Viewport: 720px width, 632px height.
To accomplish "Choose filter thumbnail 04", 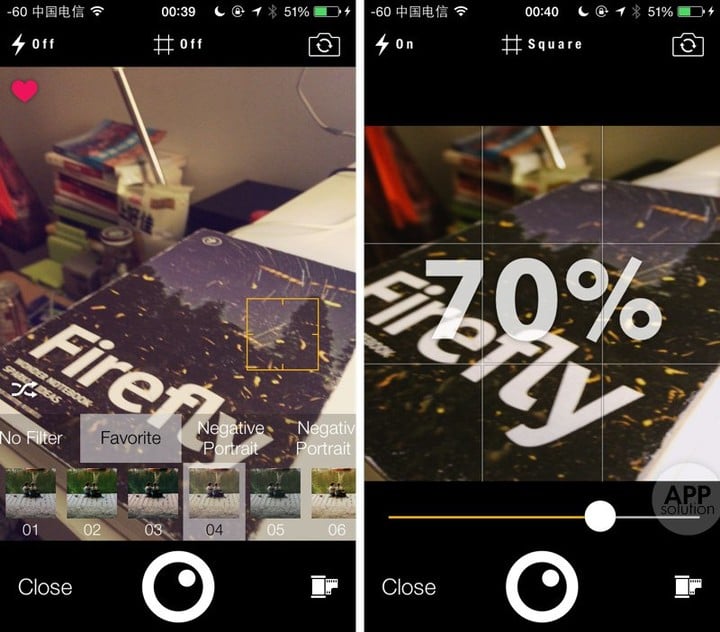I will [x=214, y=494].
